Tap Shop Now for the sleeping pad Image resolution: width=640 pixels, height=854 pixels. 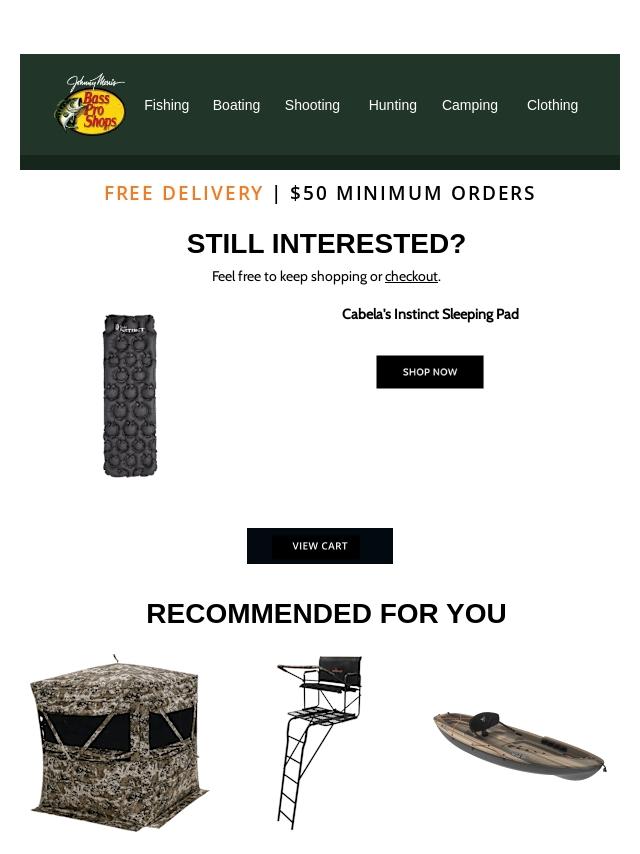tap(429, 372)
